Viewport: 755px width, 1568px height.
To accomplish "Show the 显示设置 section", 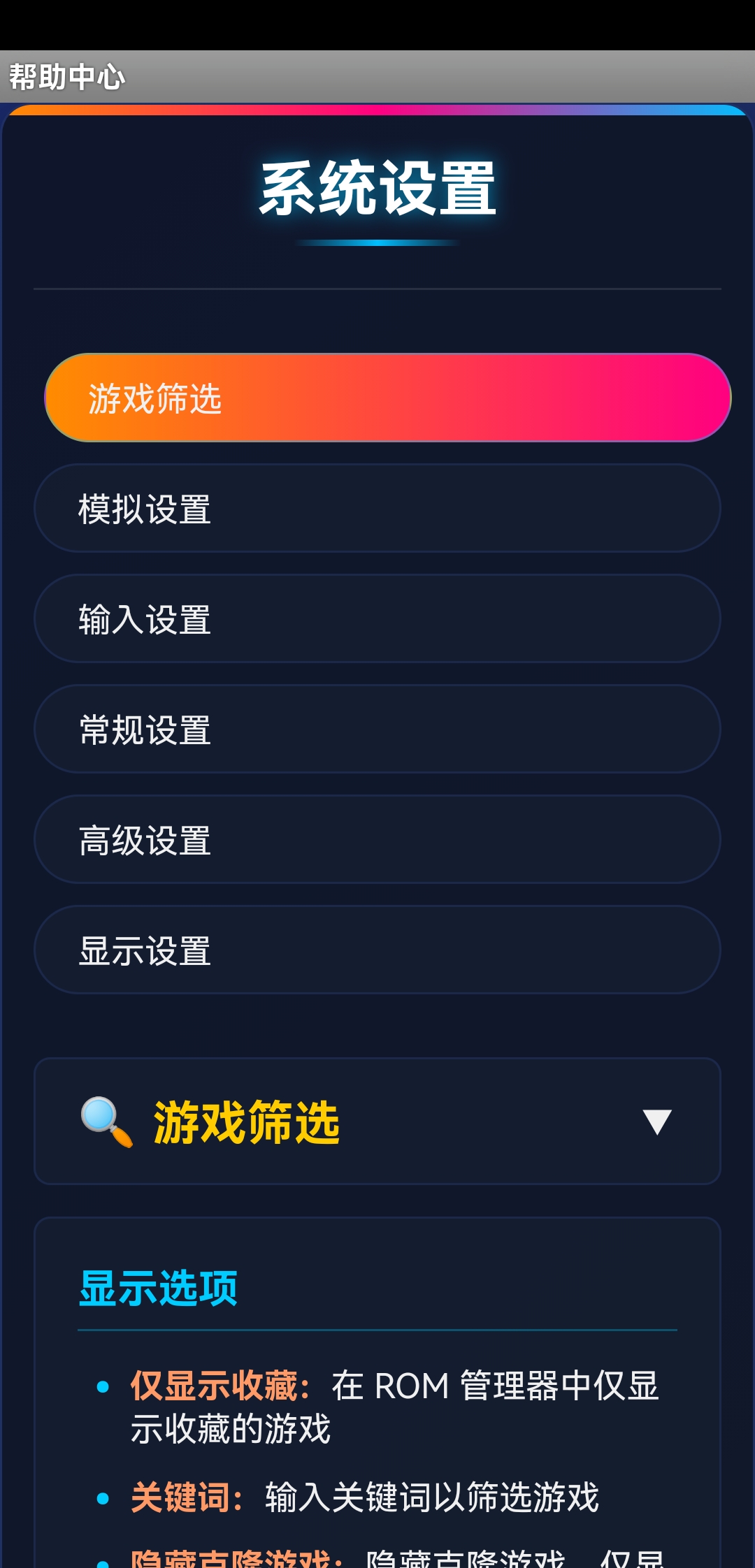I will 377,950.
